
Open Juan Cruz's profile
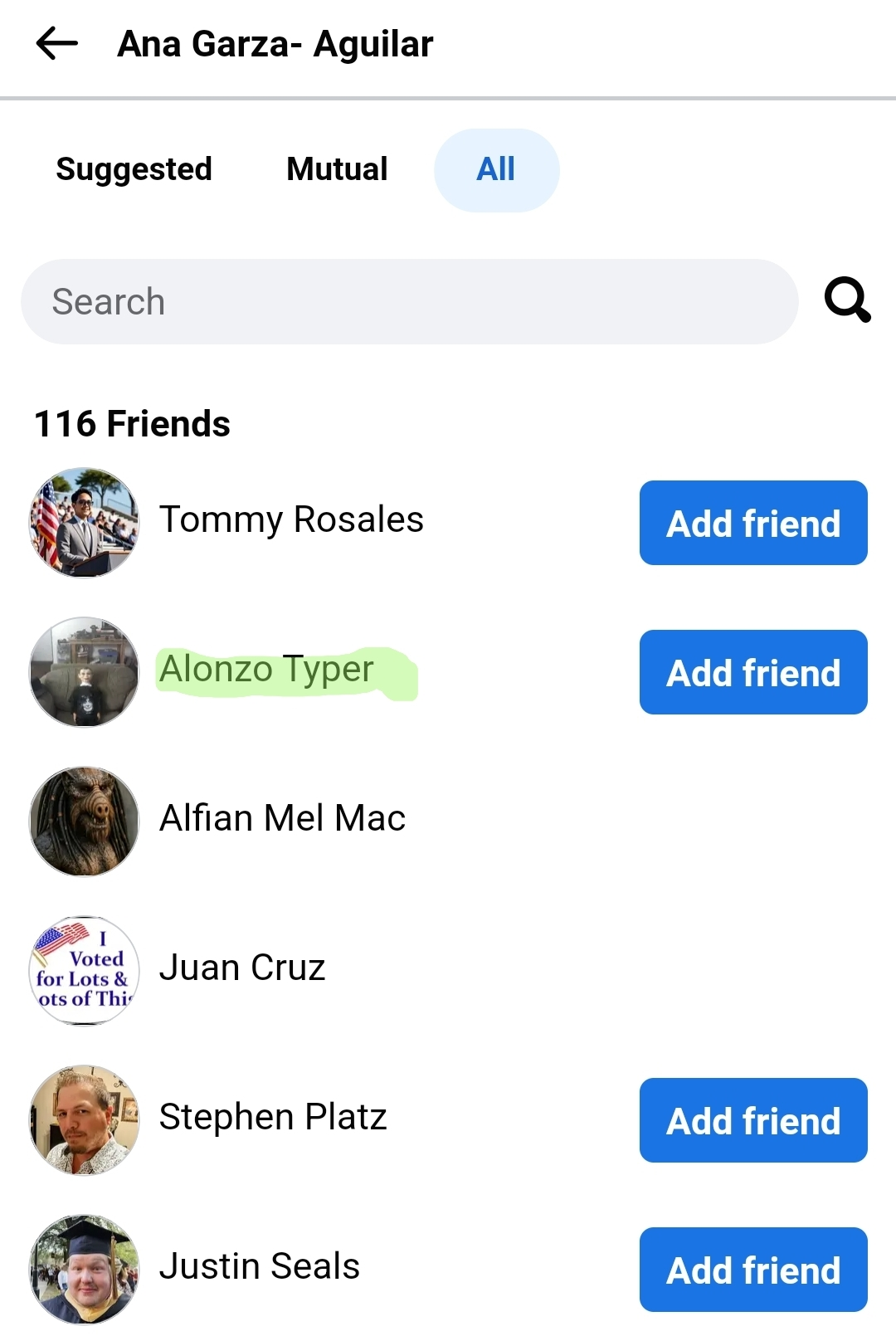[242, 968]
